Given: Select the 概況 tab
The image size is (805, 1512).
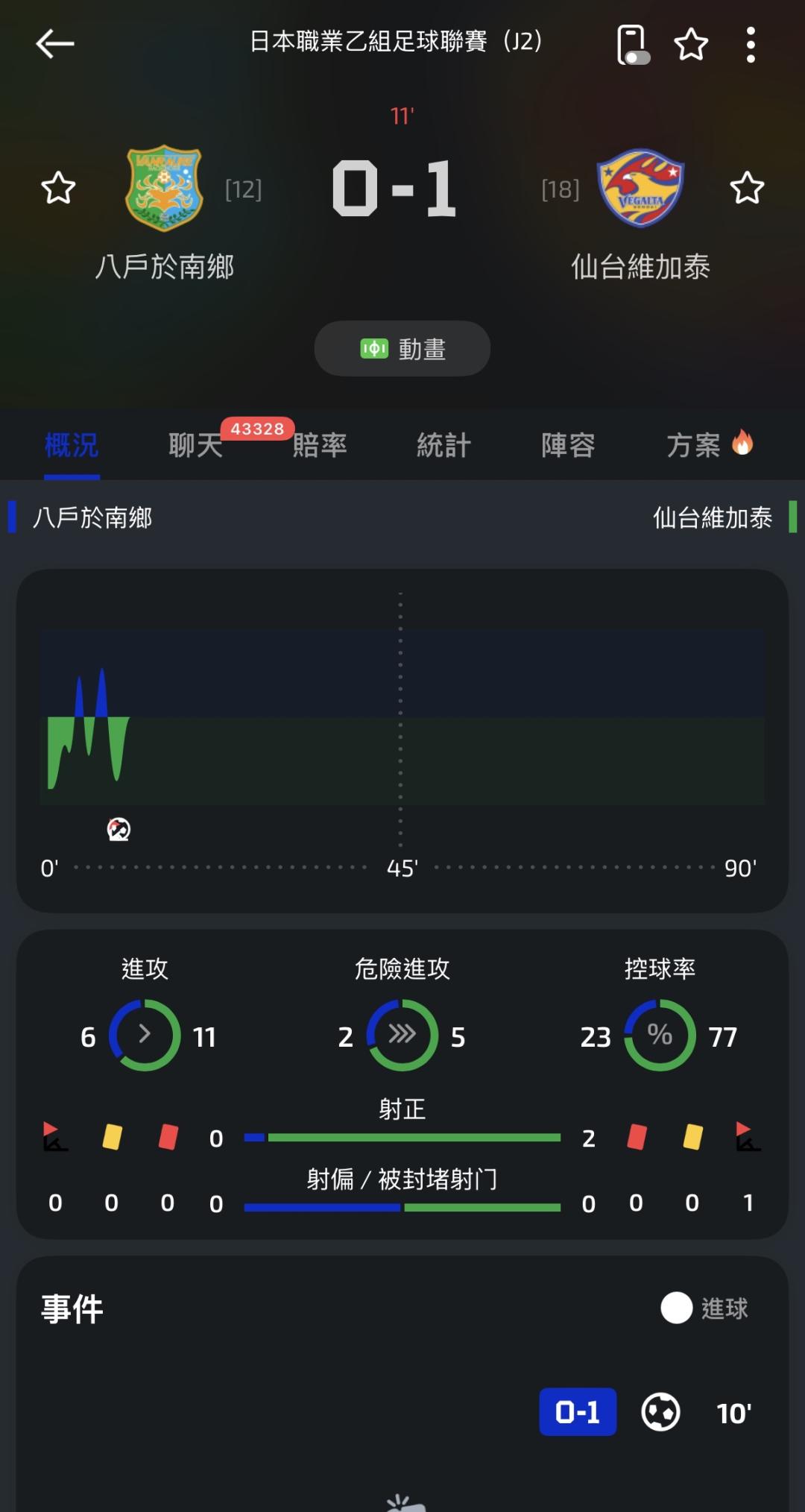Looking at the screenshot, I should point(72,445).
